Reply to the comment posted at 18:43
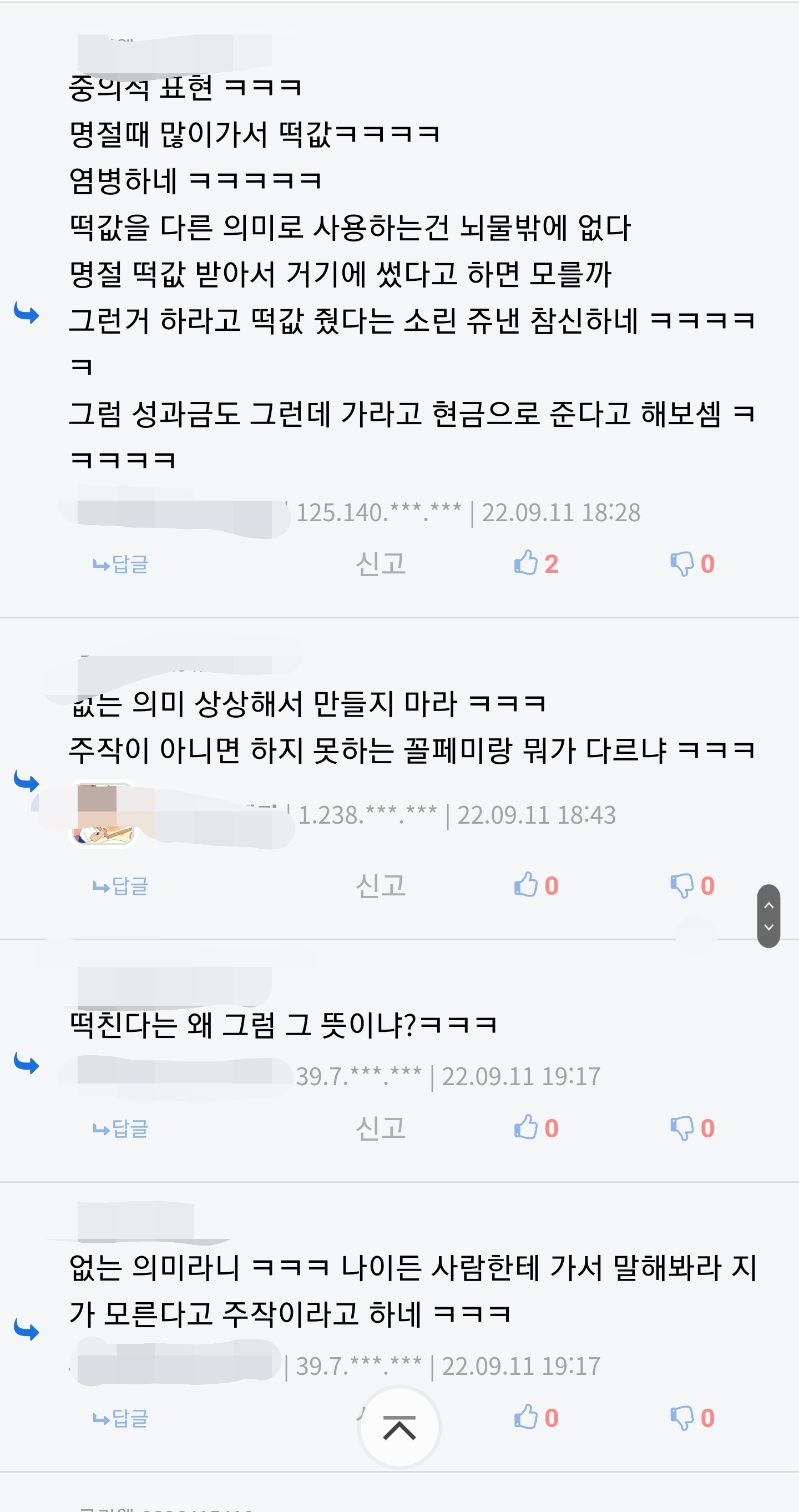 click(x=121, y=886)
